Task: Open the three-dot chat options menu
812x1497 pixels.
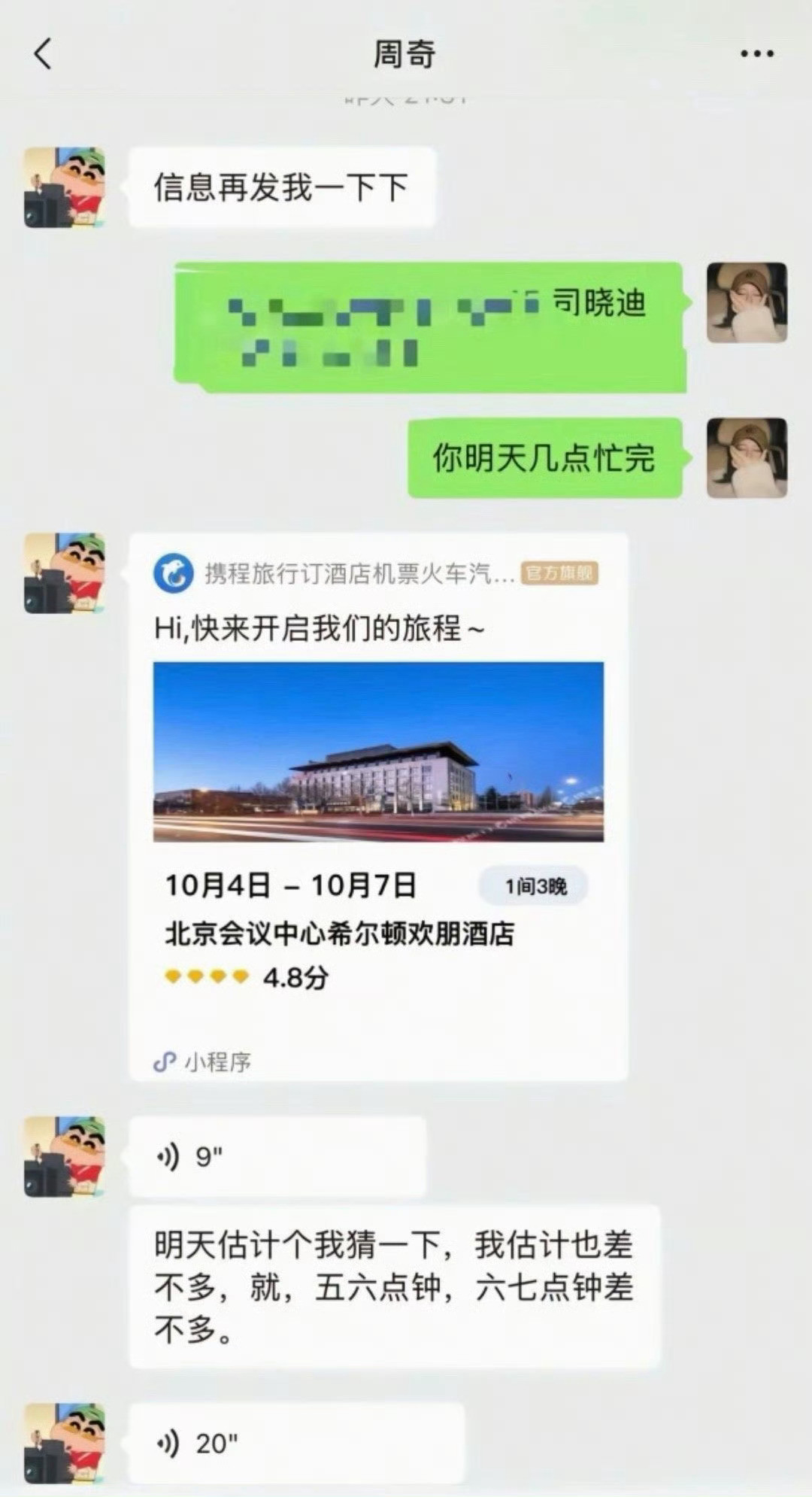Action: (x=756, y=53)
